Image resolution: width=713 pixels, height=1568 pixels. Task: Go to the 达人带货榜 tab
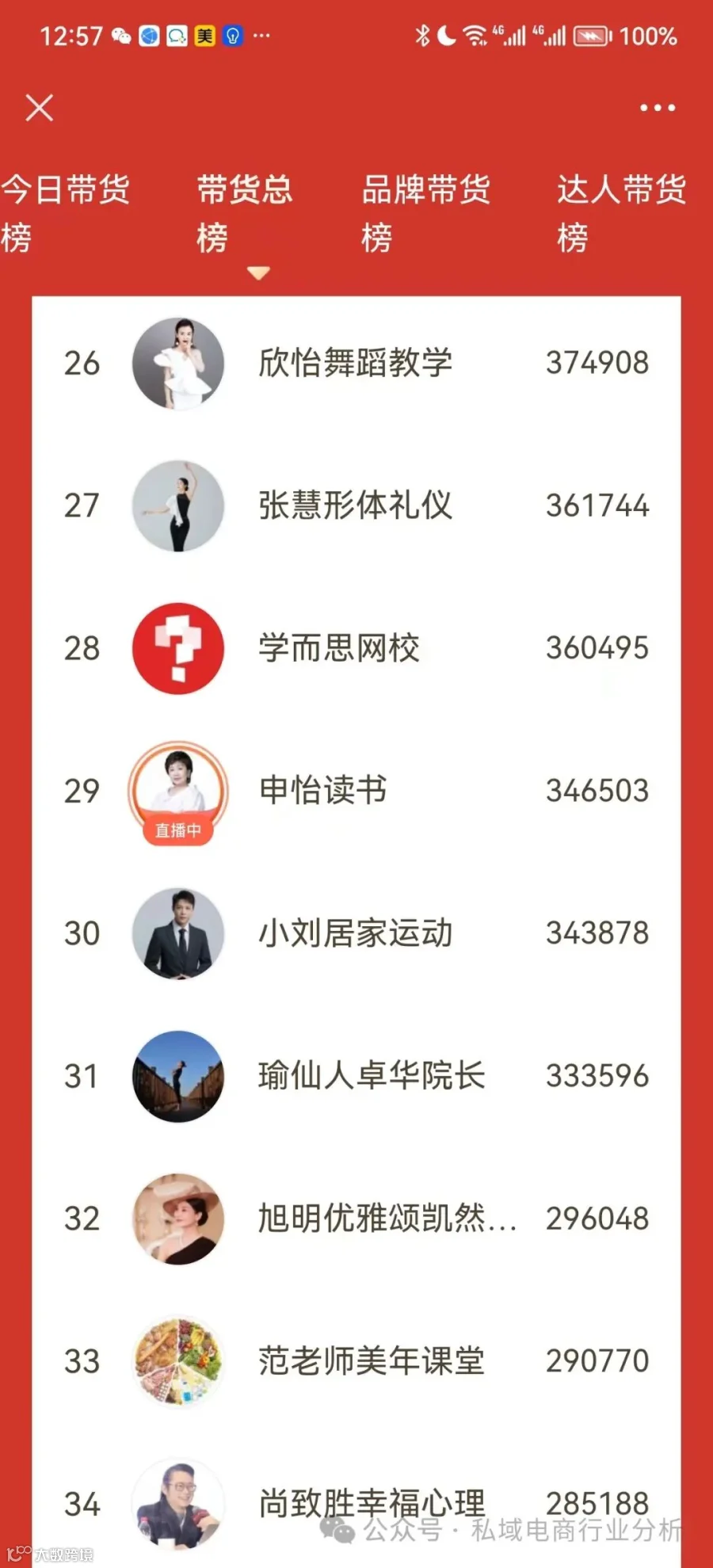pyautogui.click(x=621, y=214)
